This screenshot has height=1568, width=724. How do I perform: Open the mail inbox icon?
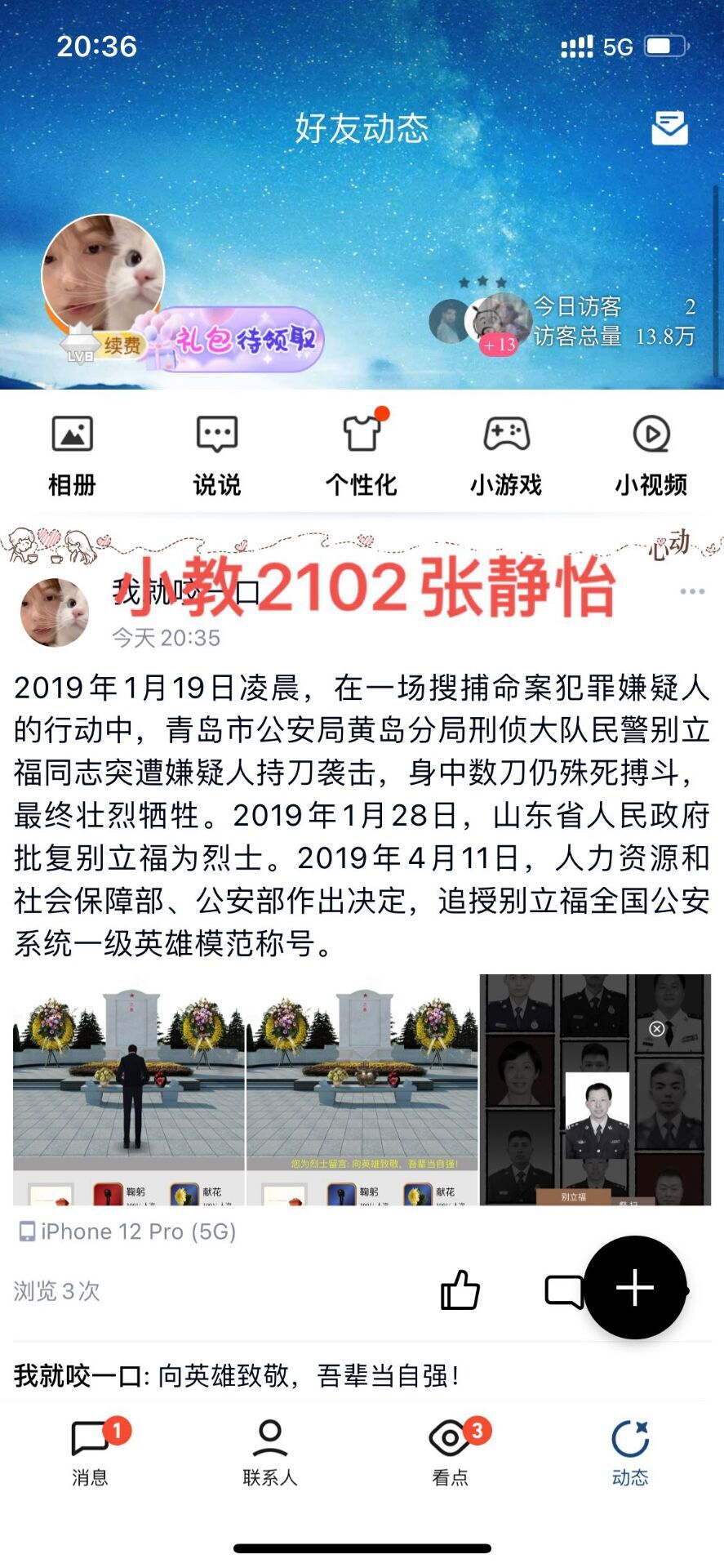669,128
